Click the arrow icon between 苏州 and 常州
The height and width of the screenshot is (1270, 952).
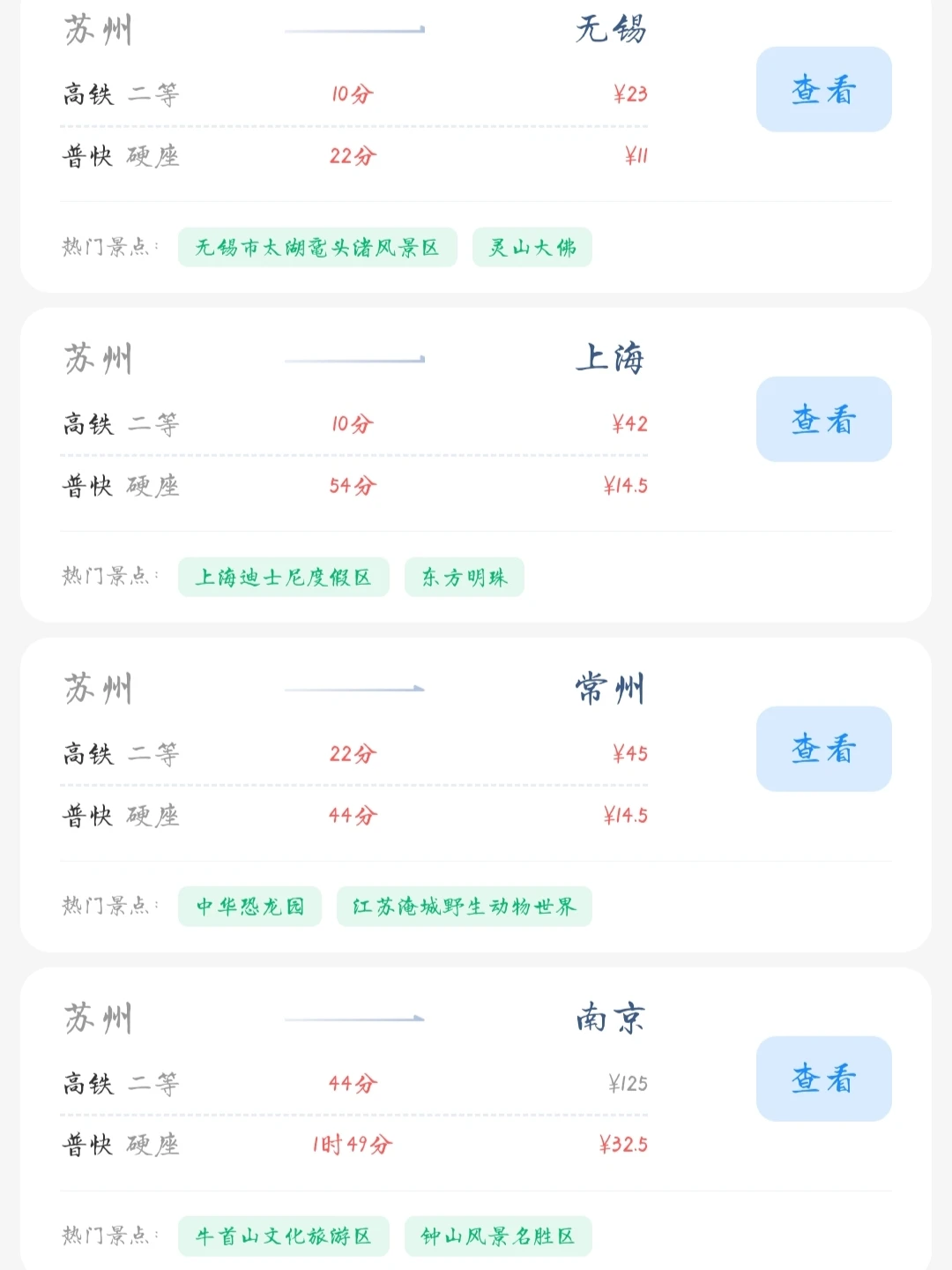pyautogui.click(x=353, y=688)
